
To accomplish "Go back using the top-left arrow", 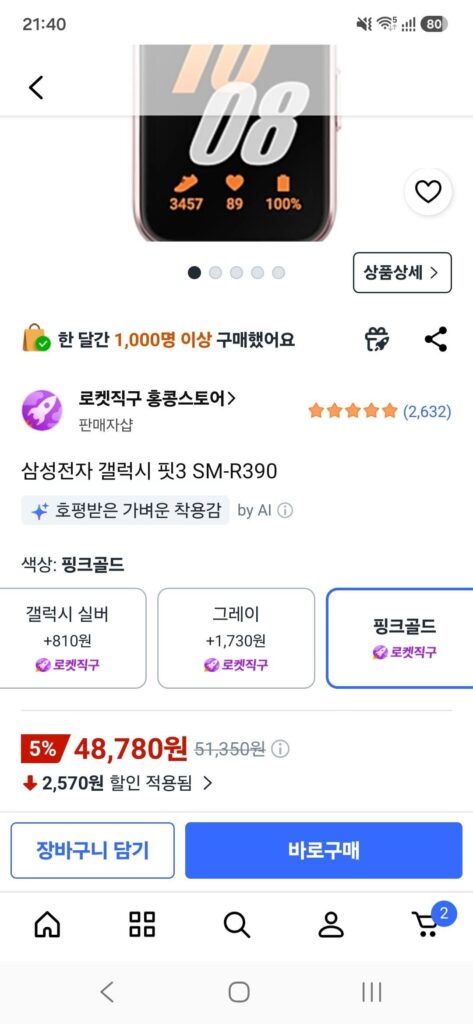I will click(x=36, y=88).
